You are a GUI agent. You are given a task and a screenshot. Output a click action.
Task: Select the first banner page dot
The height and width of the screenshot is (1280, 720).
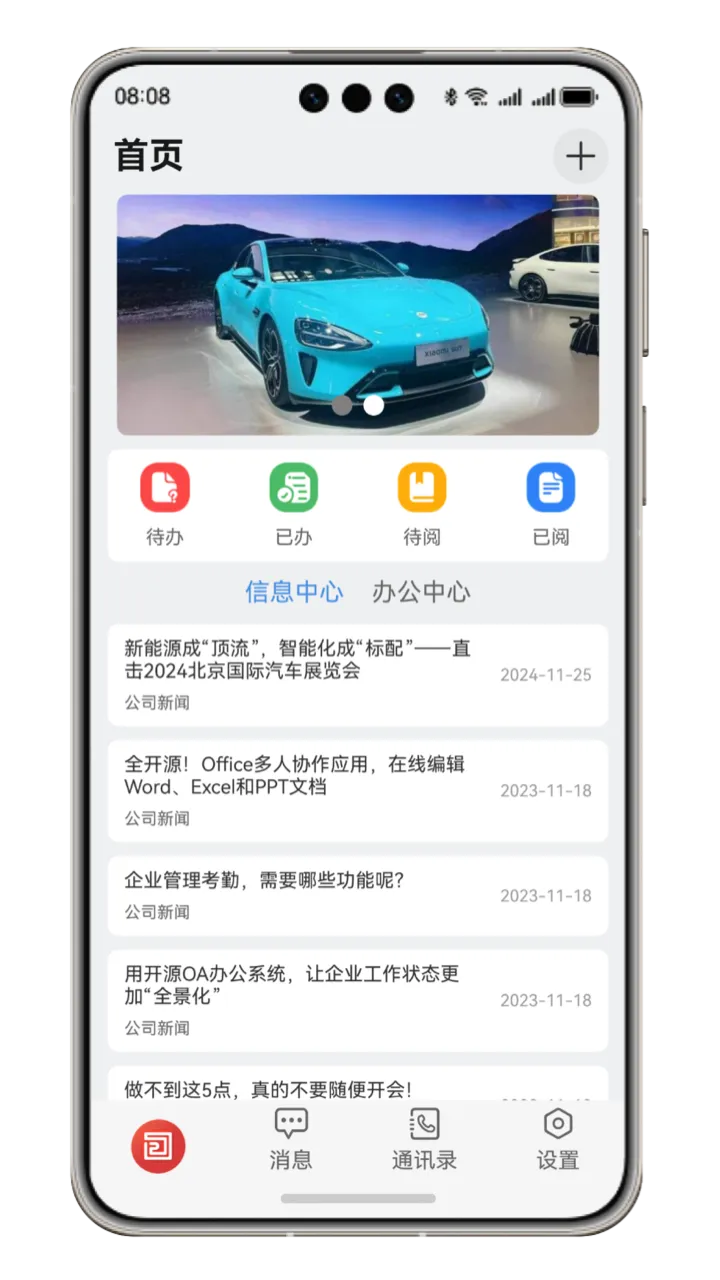pos(342,405)
